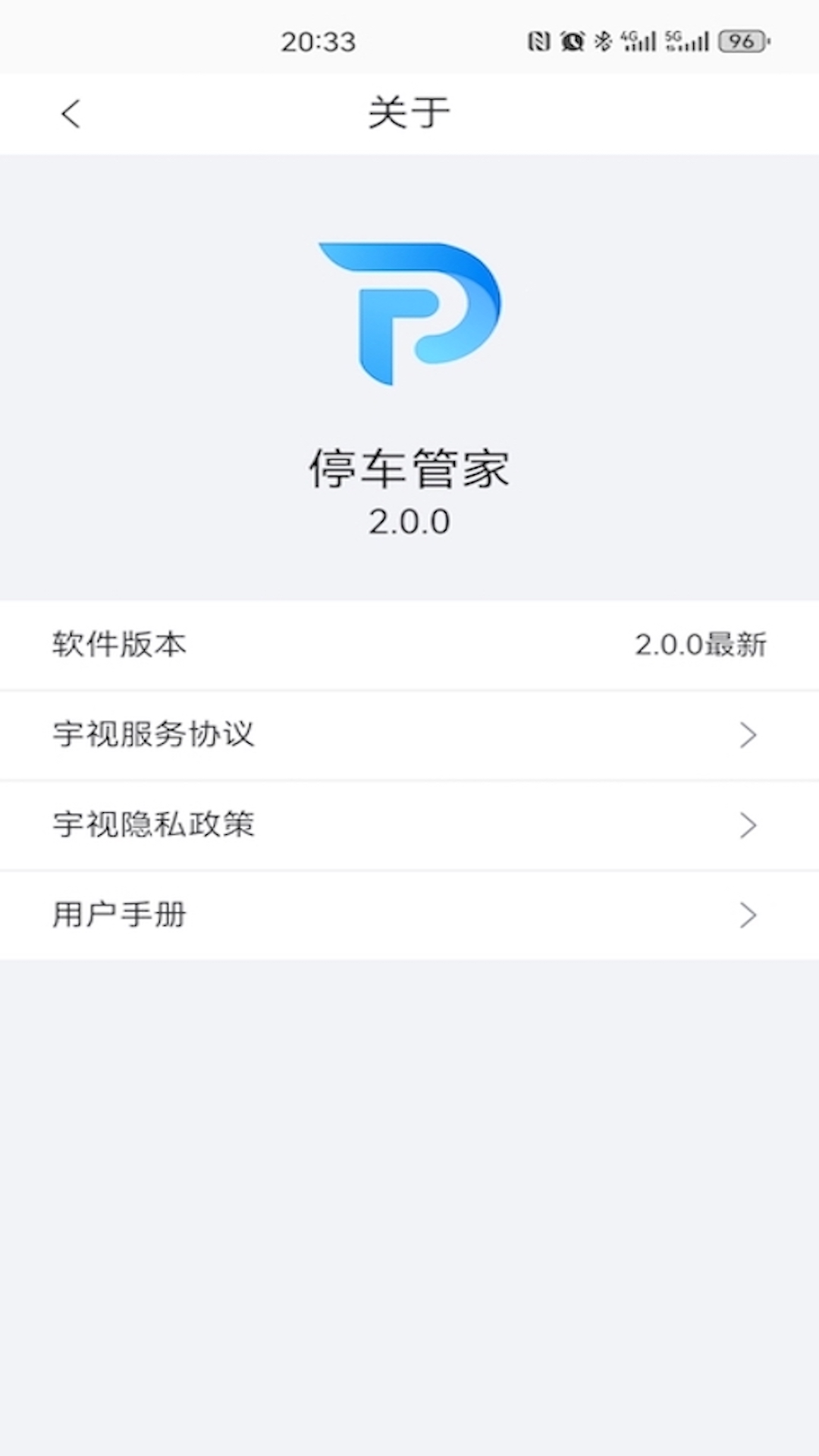Tap the 2.0.0最新 version label

pyautogui.click(x=701, y=645)
